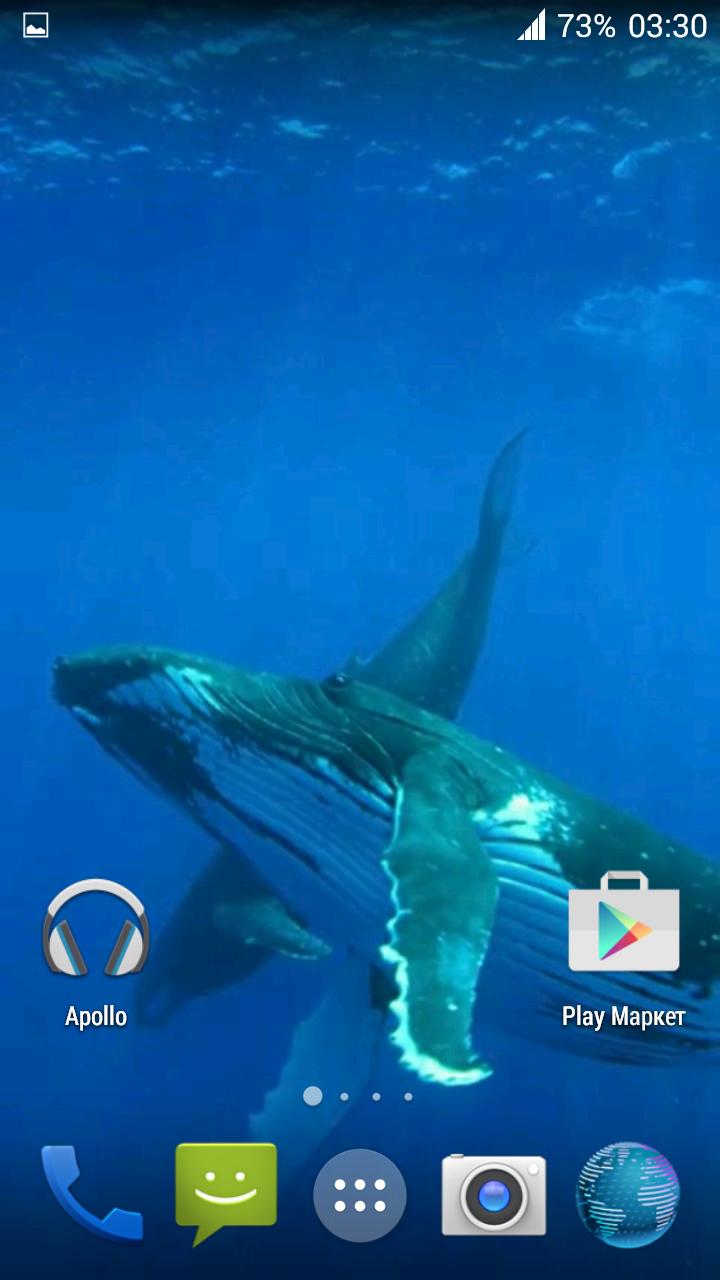Open the app drawer
Viewport: 720px width, 1280px height.
360,1196
